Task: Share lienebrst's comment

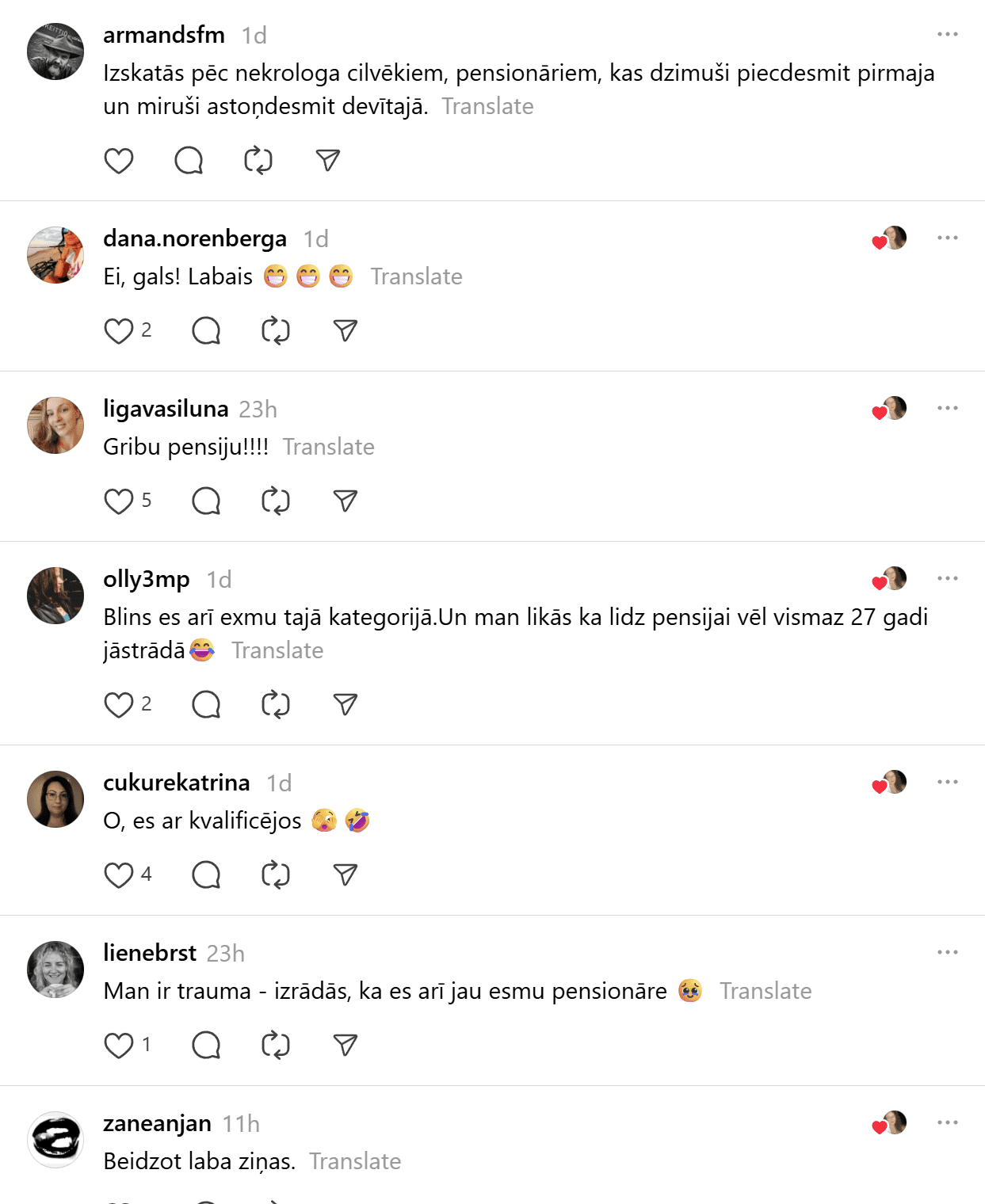Action: [345, 1046]
